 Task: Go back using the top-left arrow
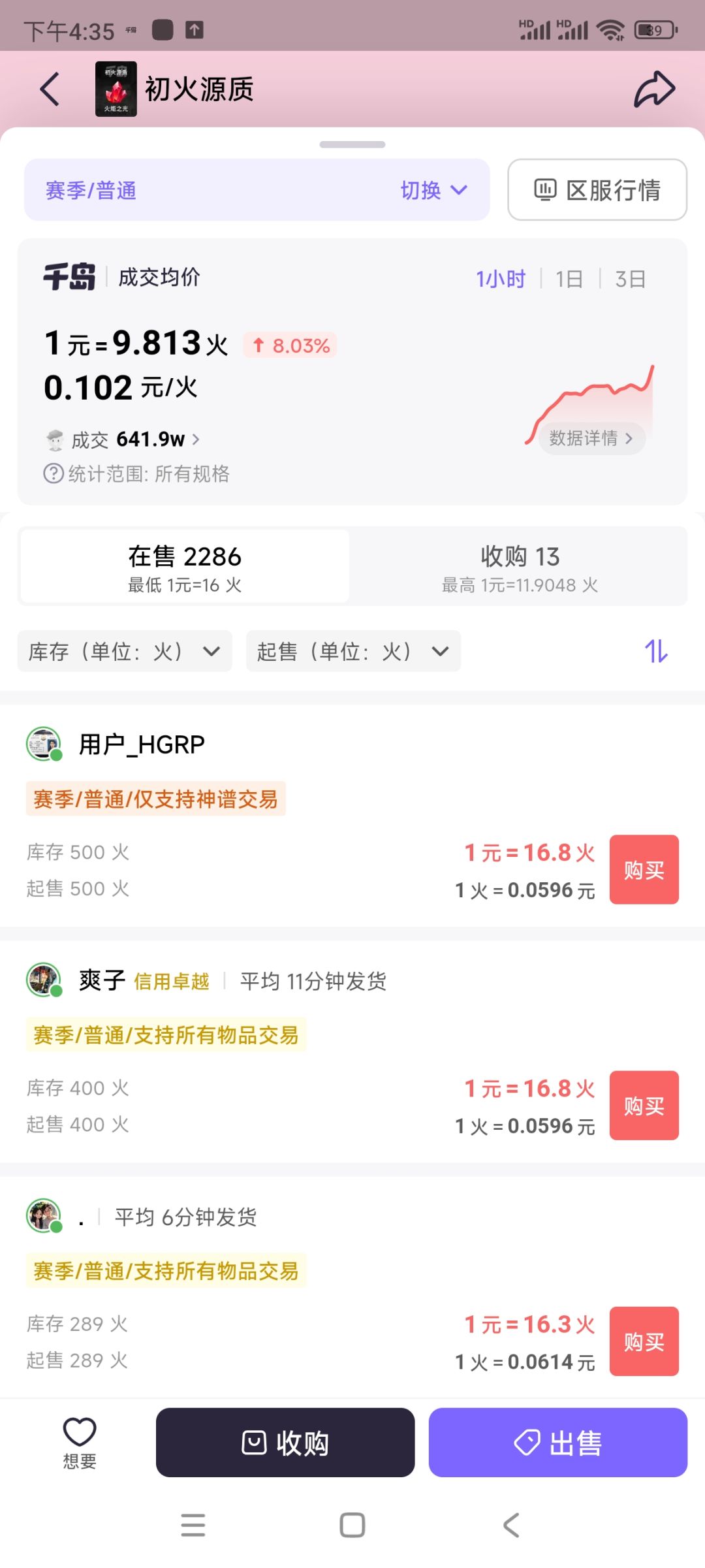click(x=50, y=89)
